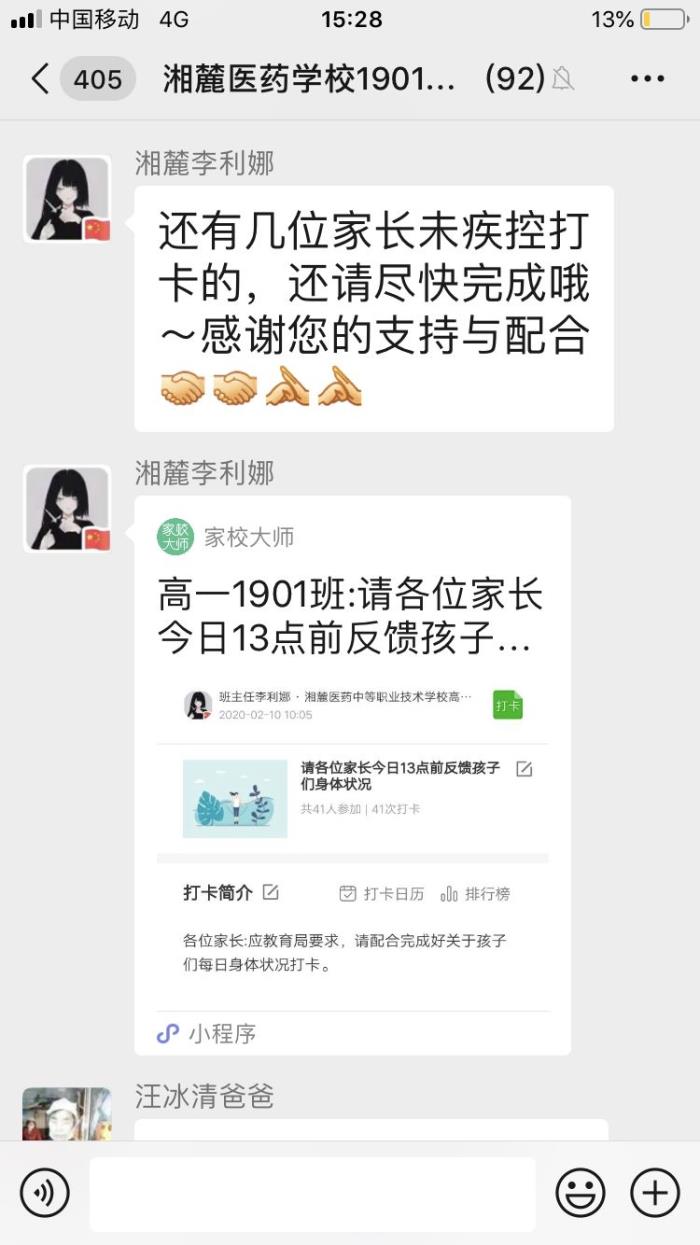Open the group chat options menu
700x1245 pixels.
[647, 79]
